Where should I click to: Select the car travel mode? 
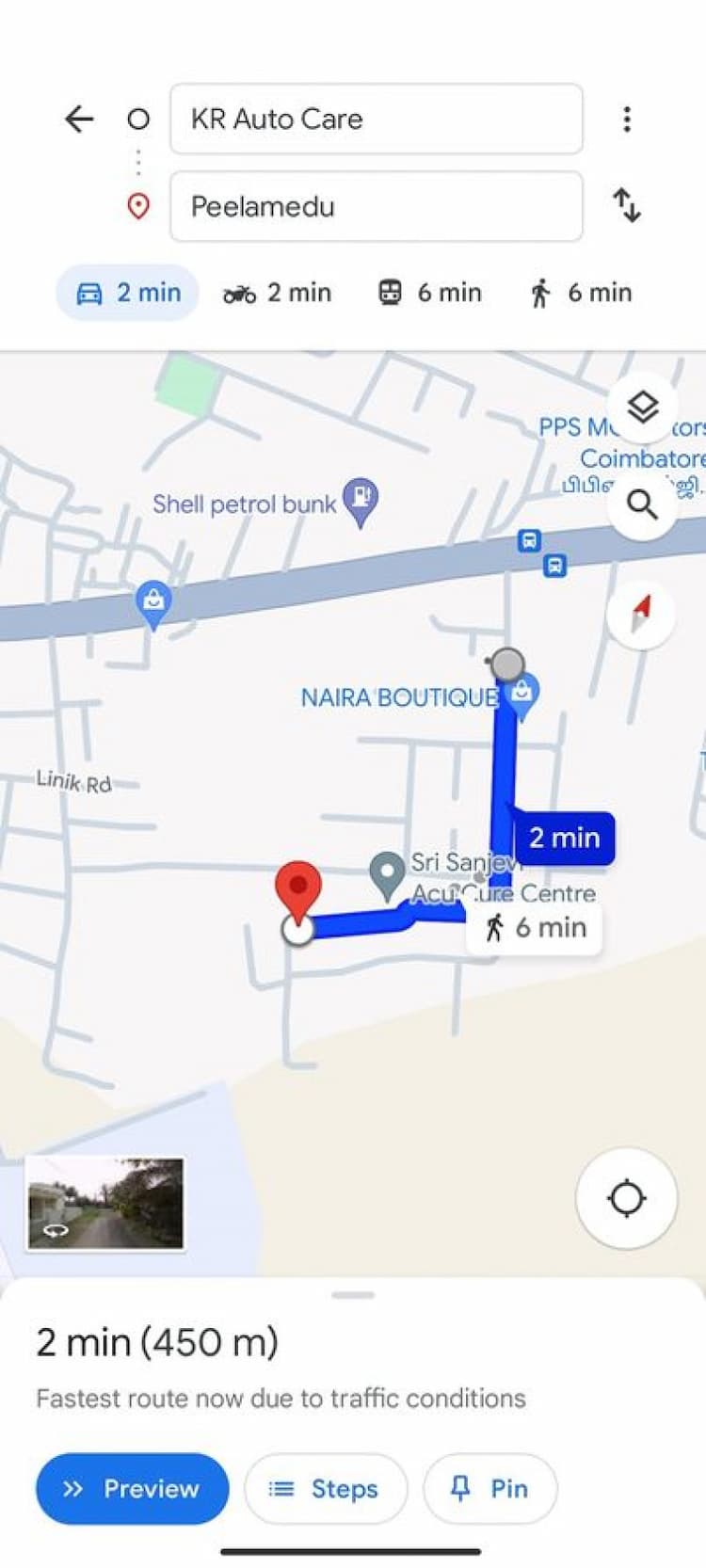[x=128, y=293]
